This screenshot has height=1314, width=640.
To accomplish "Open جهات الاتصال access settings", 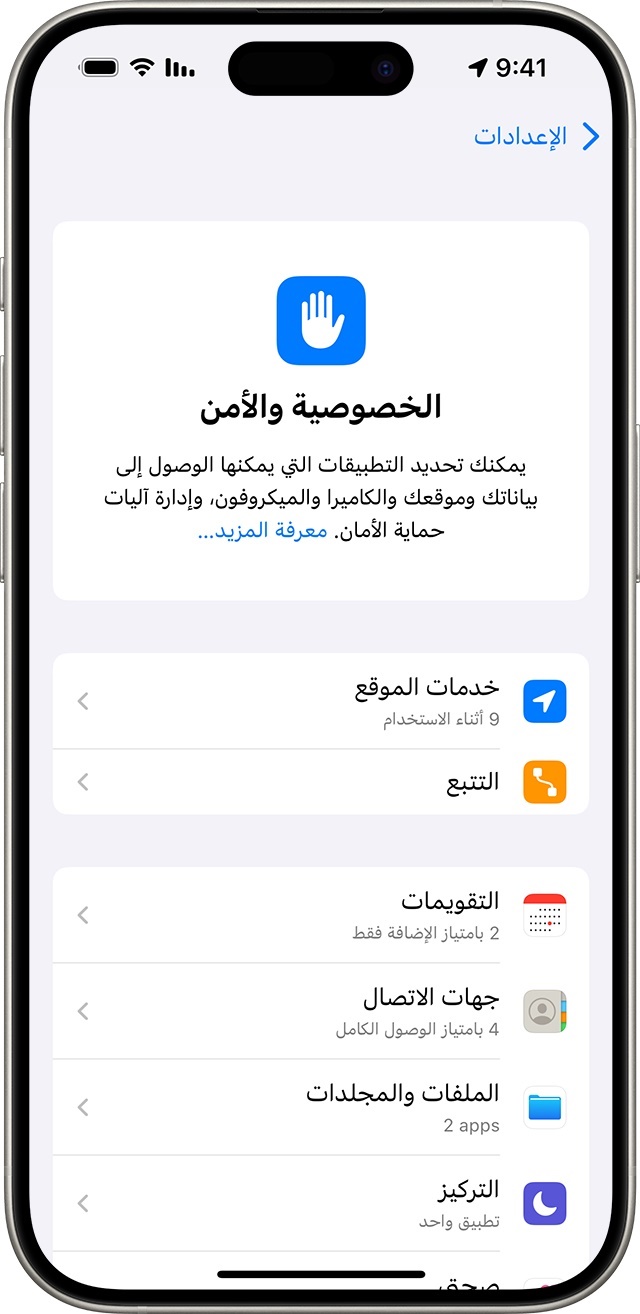I will point(320,1011).
